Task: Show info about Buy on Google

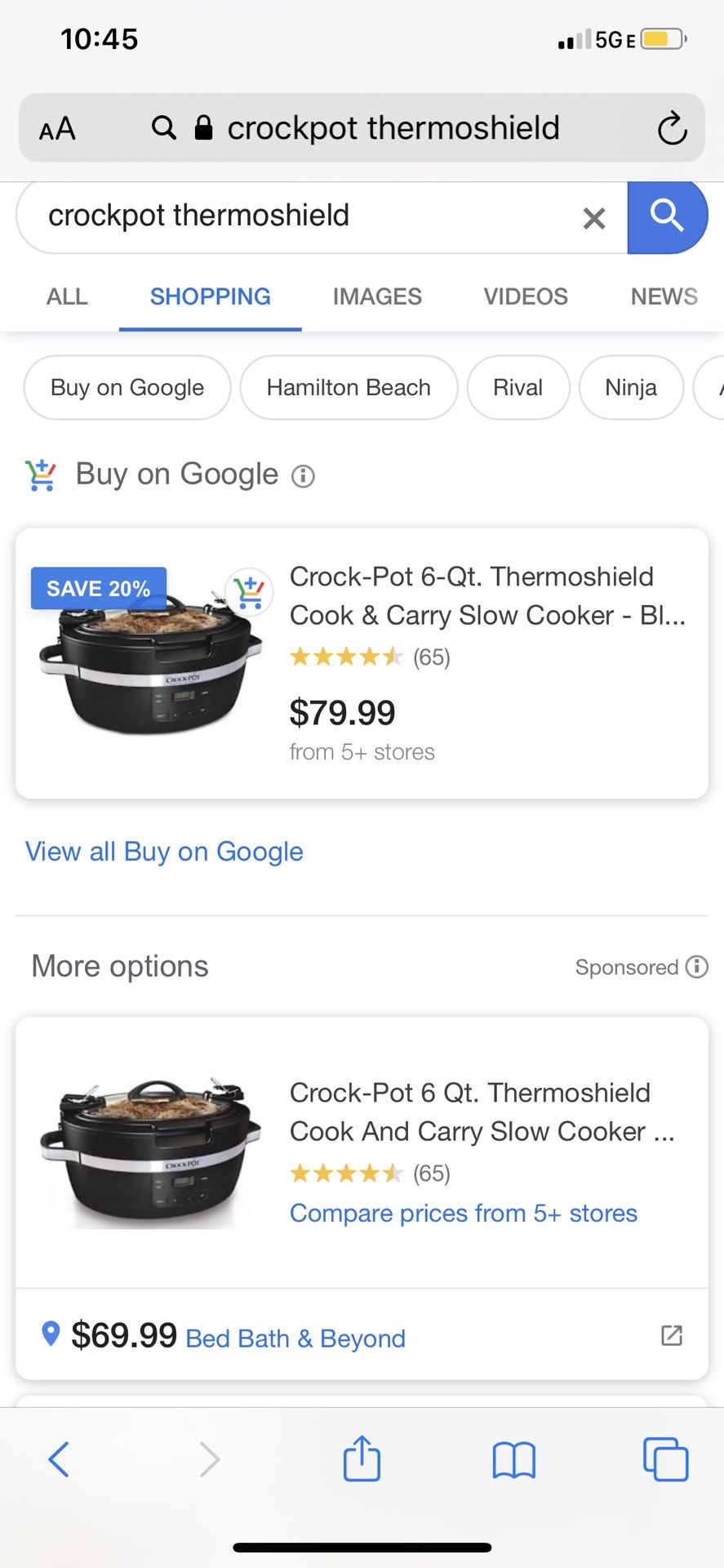Action: [x=303, y=476]
